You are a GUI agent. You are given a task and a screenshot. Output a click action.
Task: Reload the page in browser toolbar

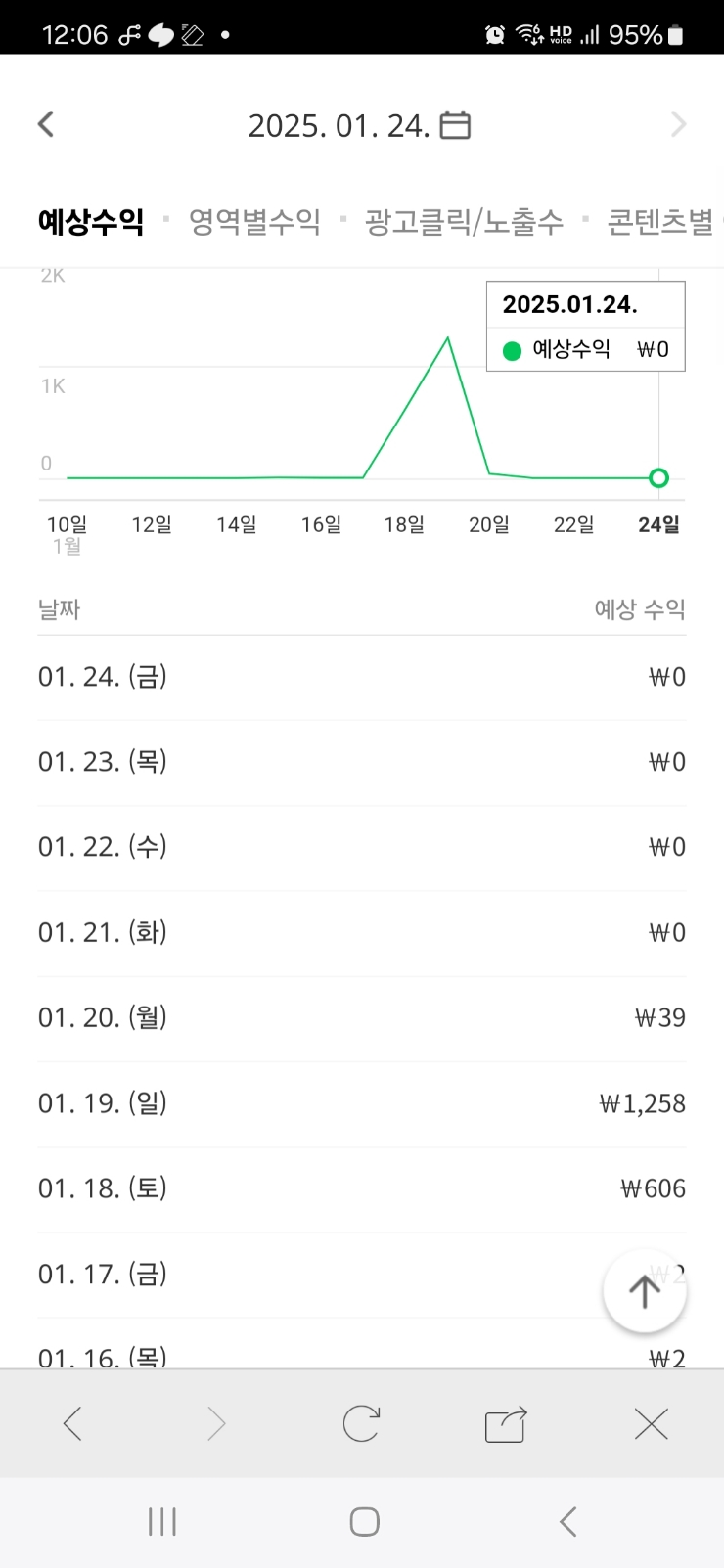[x=361, y=1424]
